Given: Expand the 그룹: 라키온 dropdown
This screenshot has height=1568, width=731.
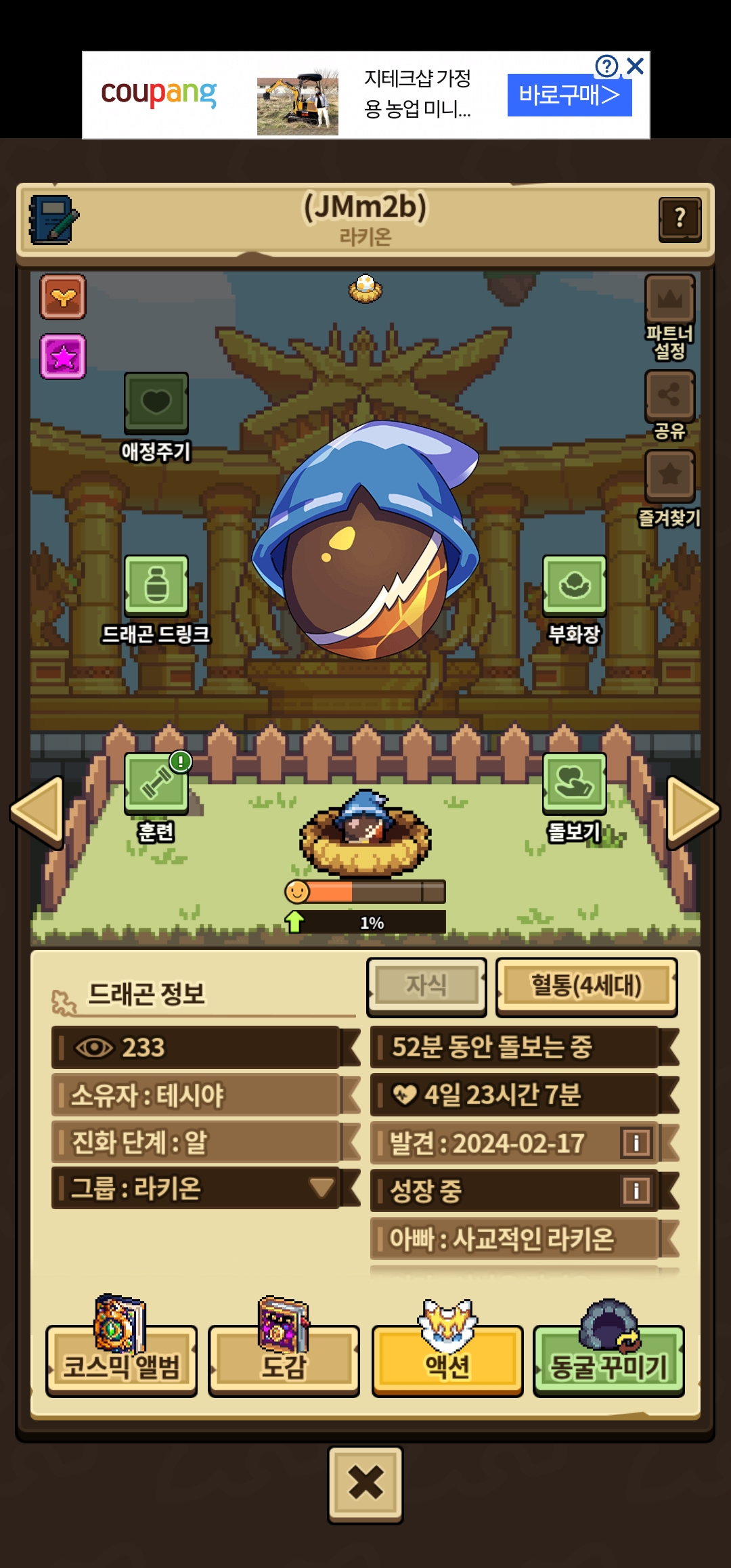Looking at the screenshot, I should click(321, 1188).
